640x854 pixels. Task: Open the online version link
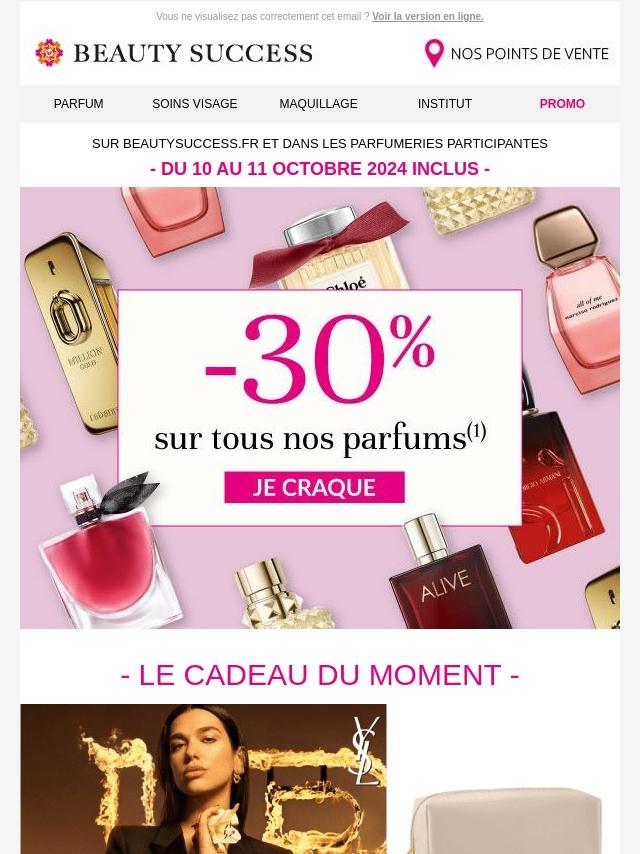(427, 17)
